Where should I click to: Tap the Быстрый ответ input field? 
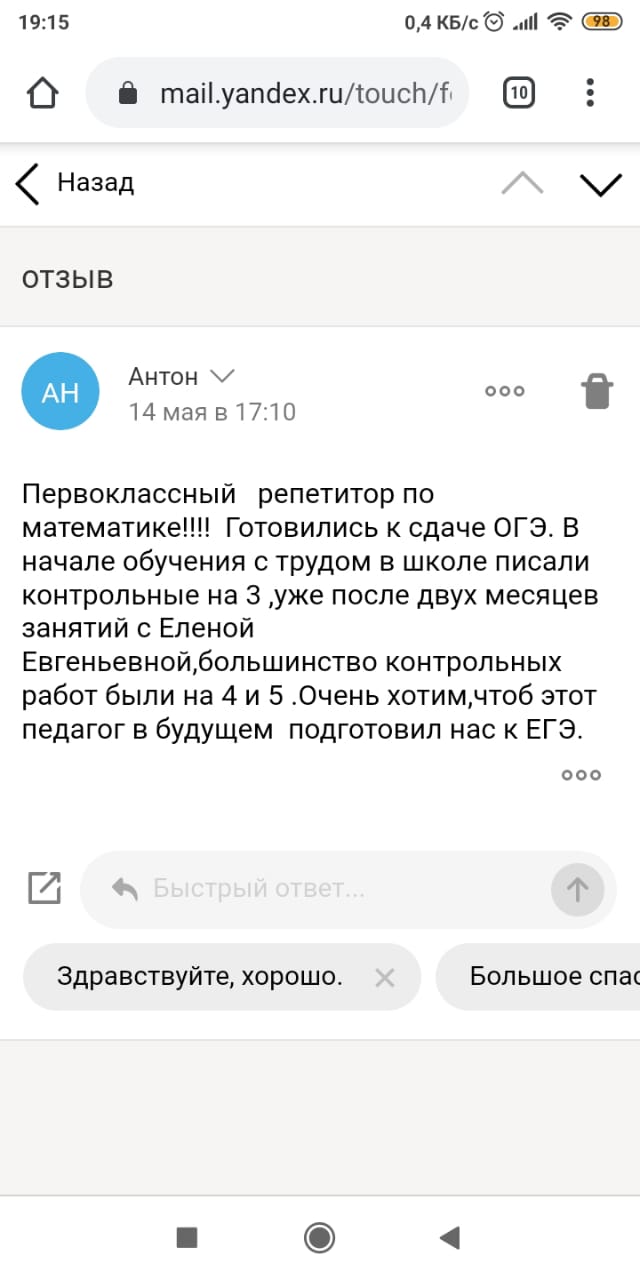pos(330,888)
